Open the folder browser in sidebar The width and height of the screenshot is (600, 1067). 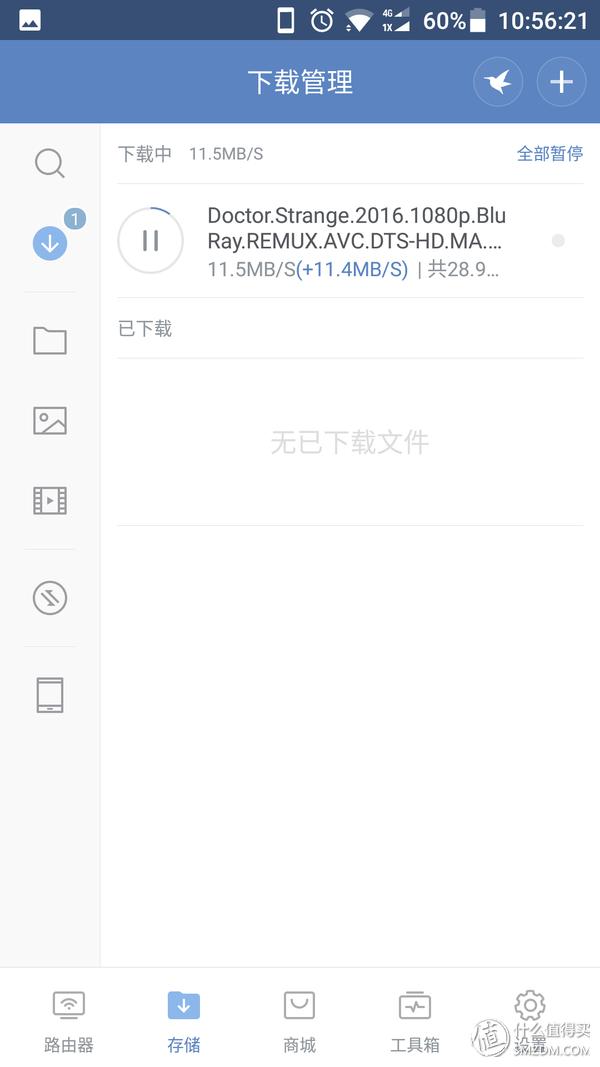50,341
